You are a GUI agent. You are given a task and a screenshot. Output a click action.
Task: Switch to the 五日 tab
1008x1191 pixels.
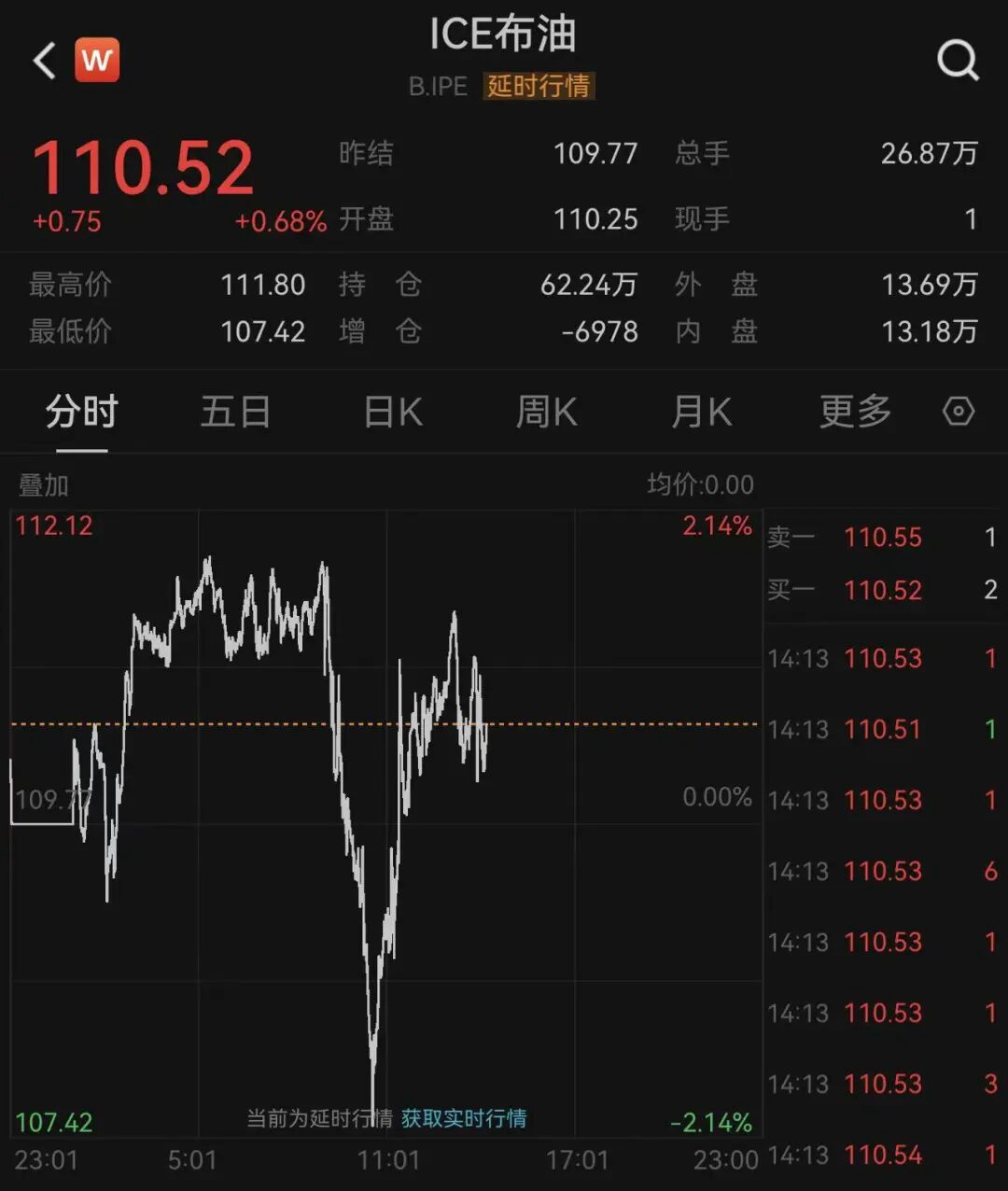(235, 412)
